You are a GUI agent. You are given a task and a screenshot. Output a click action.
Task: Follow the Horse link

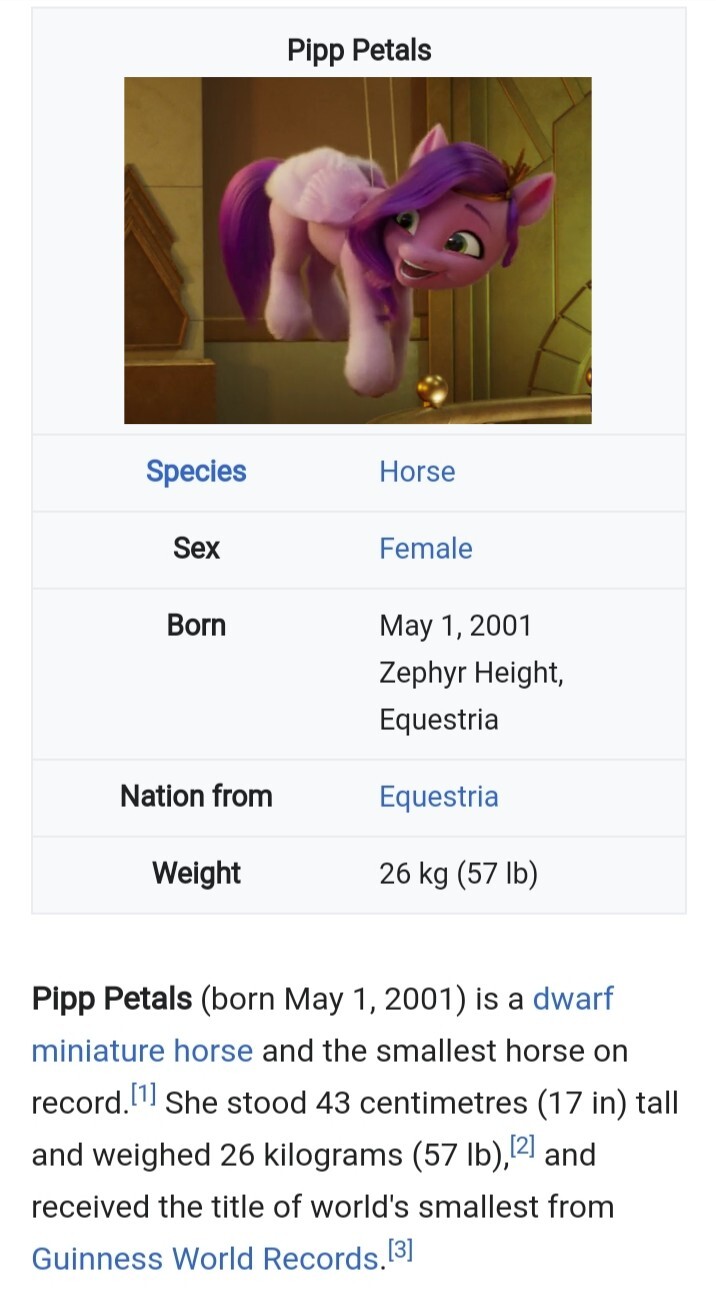[417, 472]
